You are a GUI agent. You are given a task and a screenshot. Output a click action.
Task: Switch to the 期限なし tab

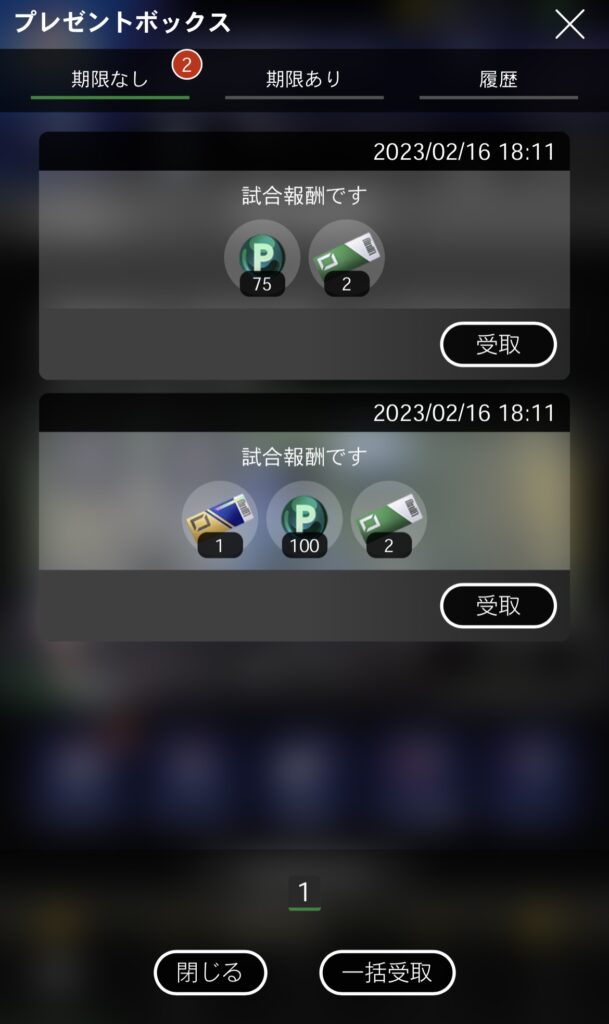110,80
